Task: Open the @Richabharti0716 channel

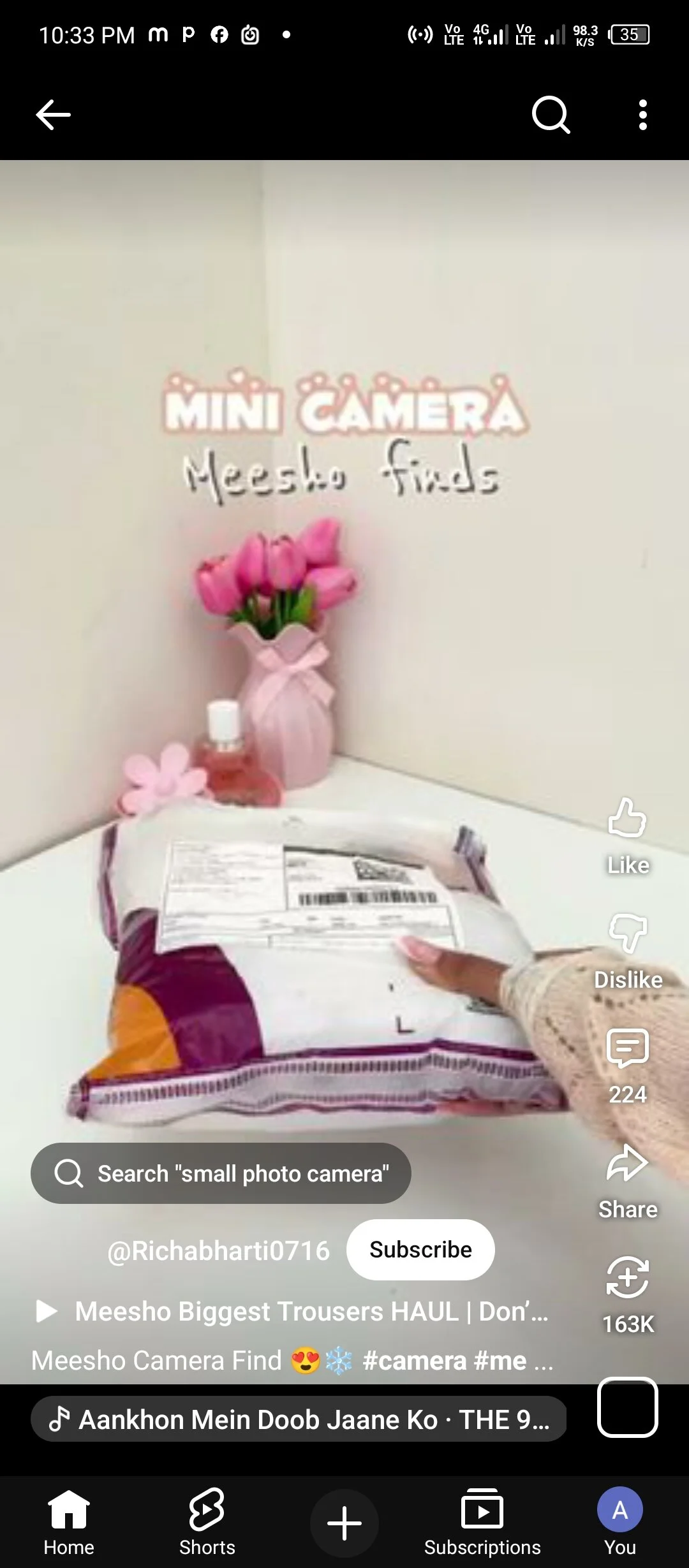Action: pos(218,1251)
